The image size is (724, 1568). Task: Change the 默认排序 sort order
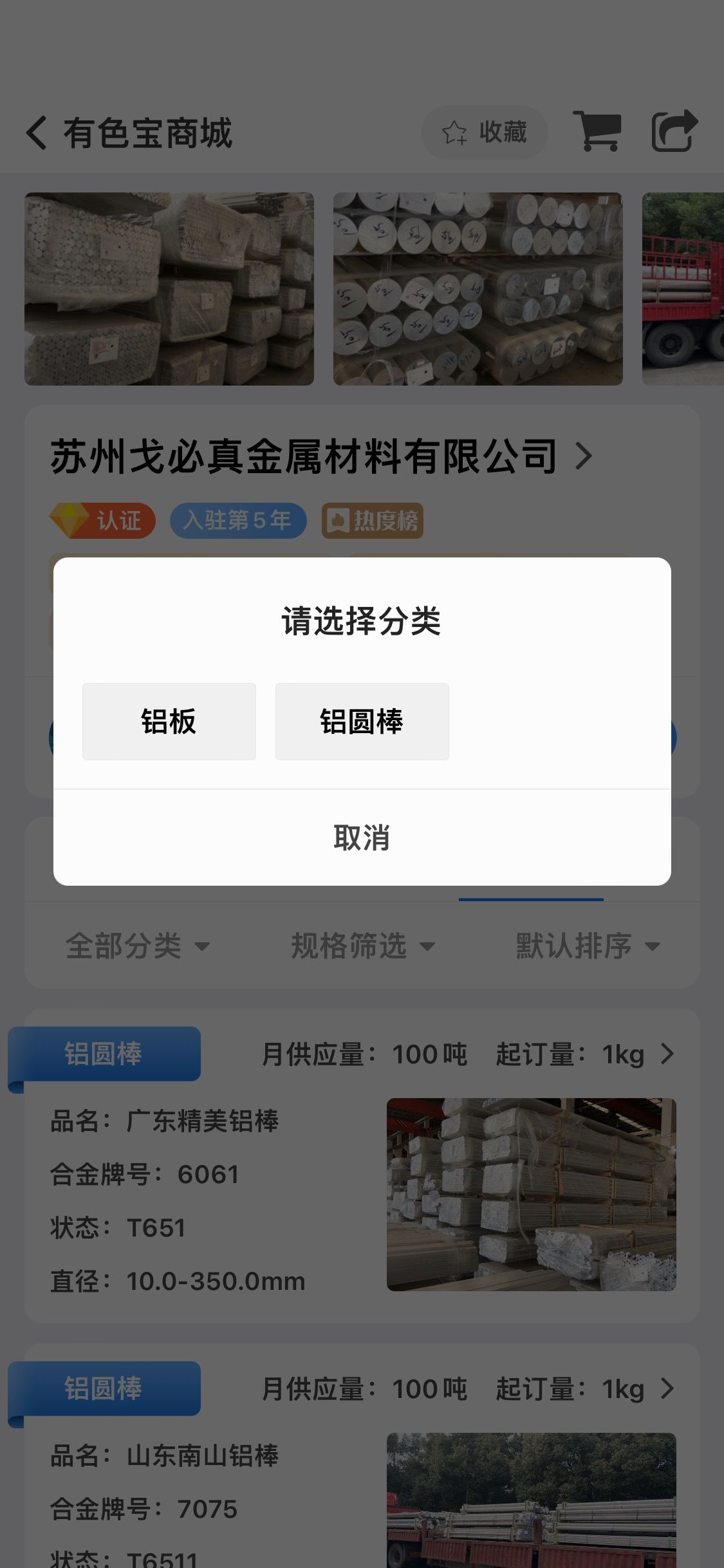point(588,946)
